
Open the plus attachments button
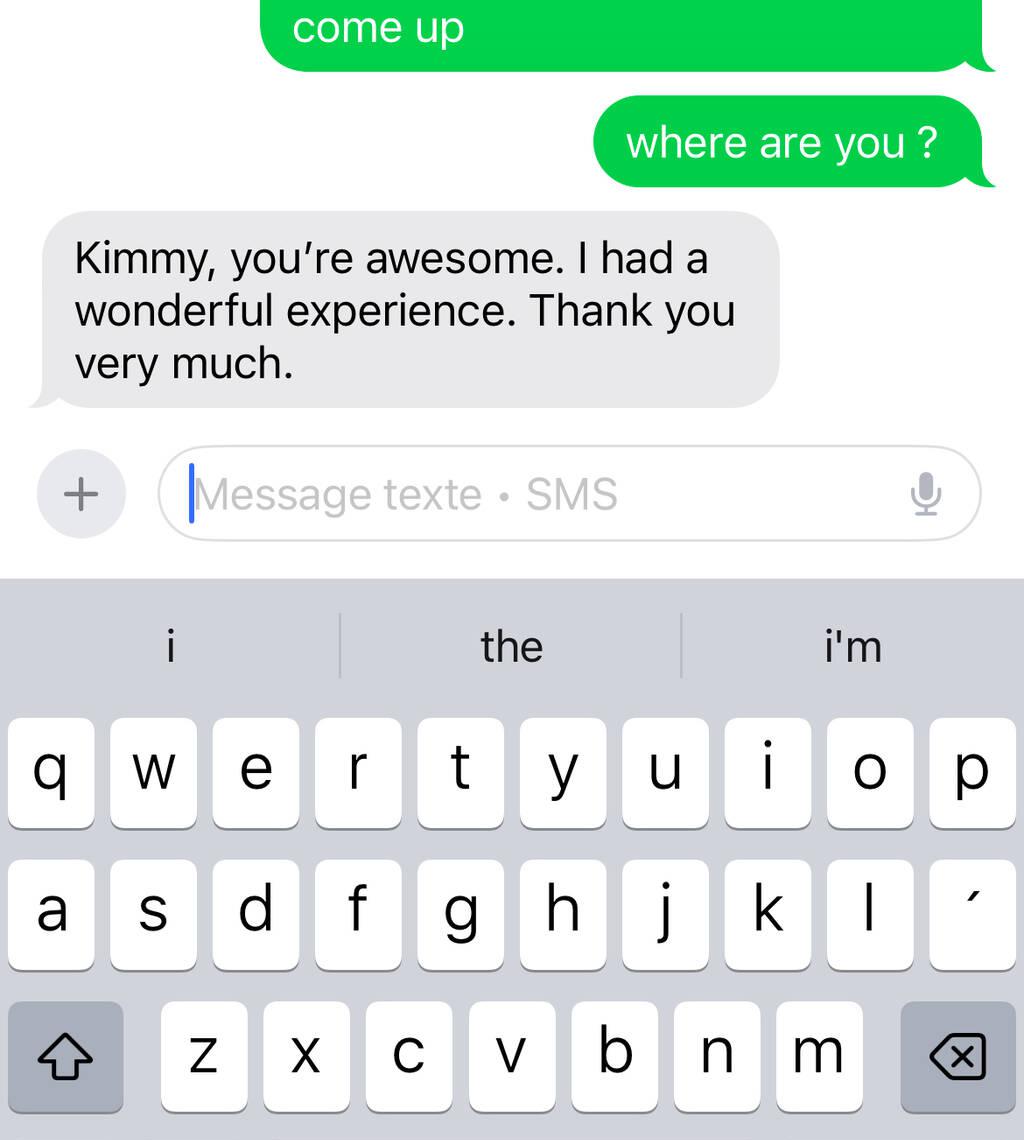point(81,494)
